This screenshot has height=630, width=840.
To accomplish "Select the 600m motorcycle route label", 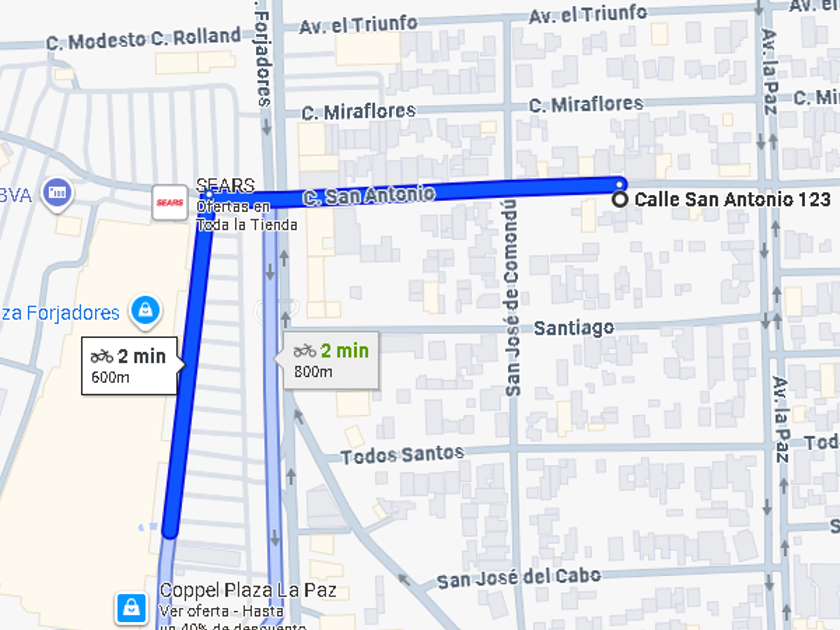I will tap(129, 365).
